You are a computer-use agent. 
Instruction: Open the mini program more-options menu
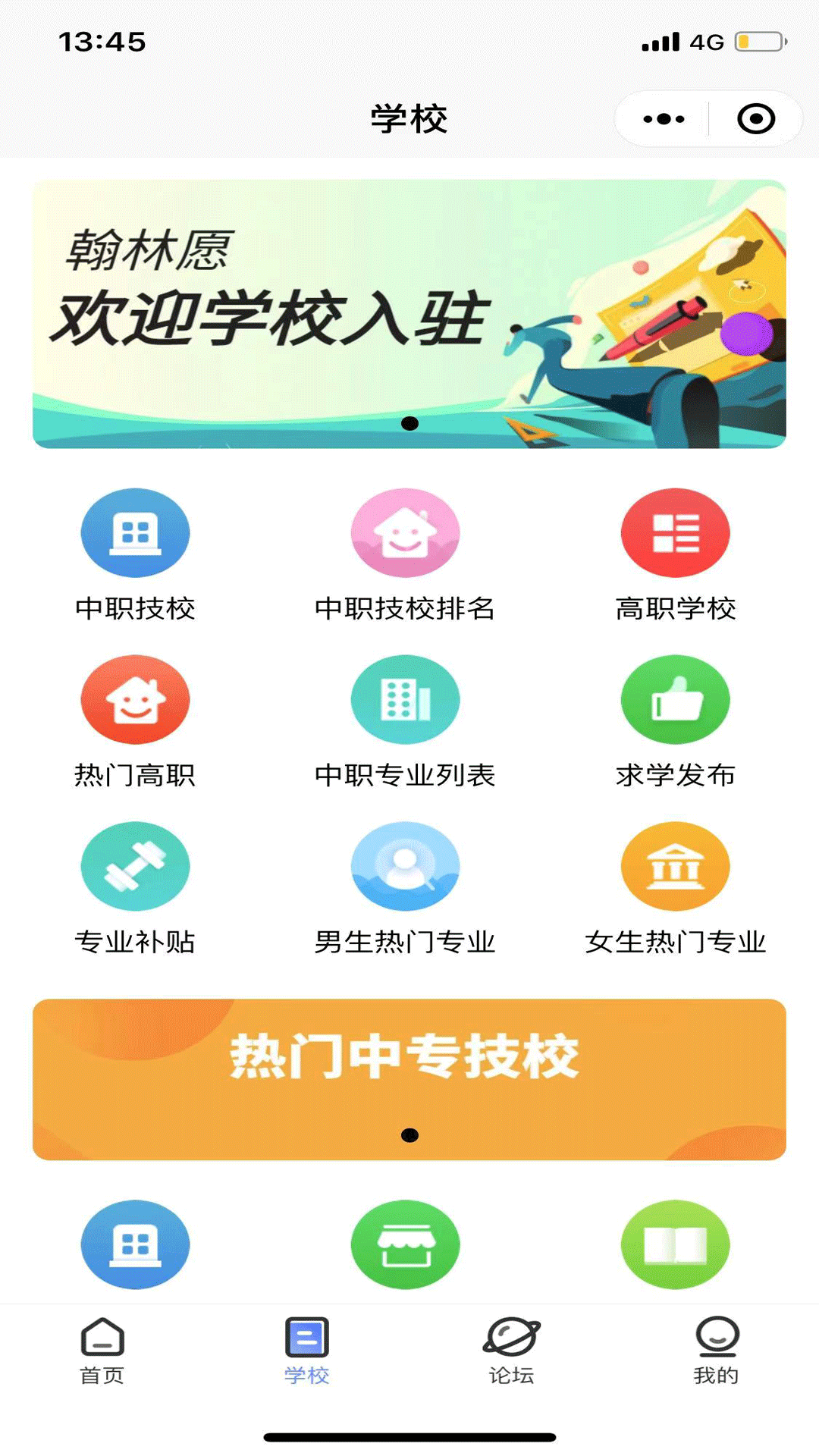pyautogui.click(x=664, y=119)
